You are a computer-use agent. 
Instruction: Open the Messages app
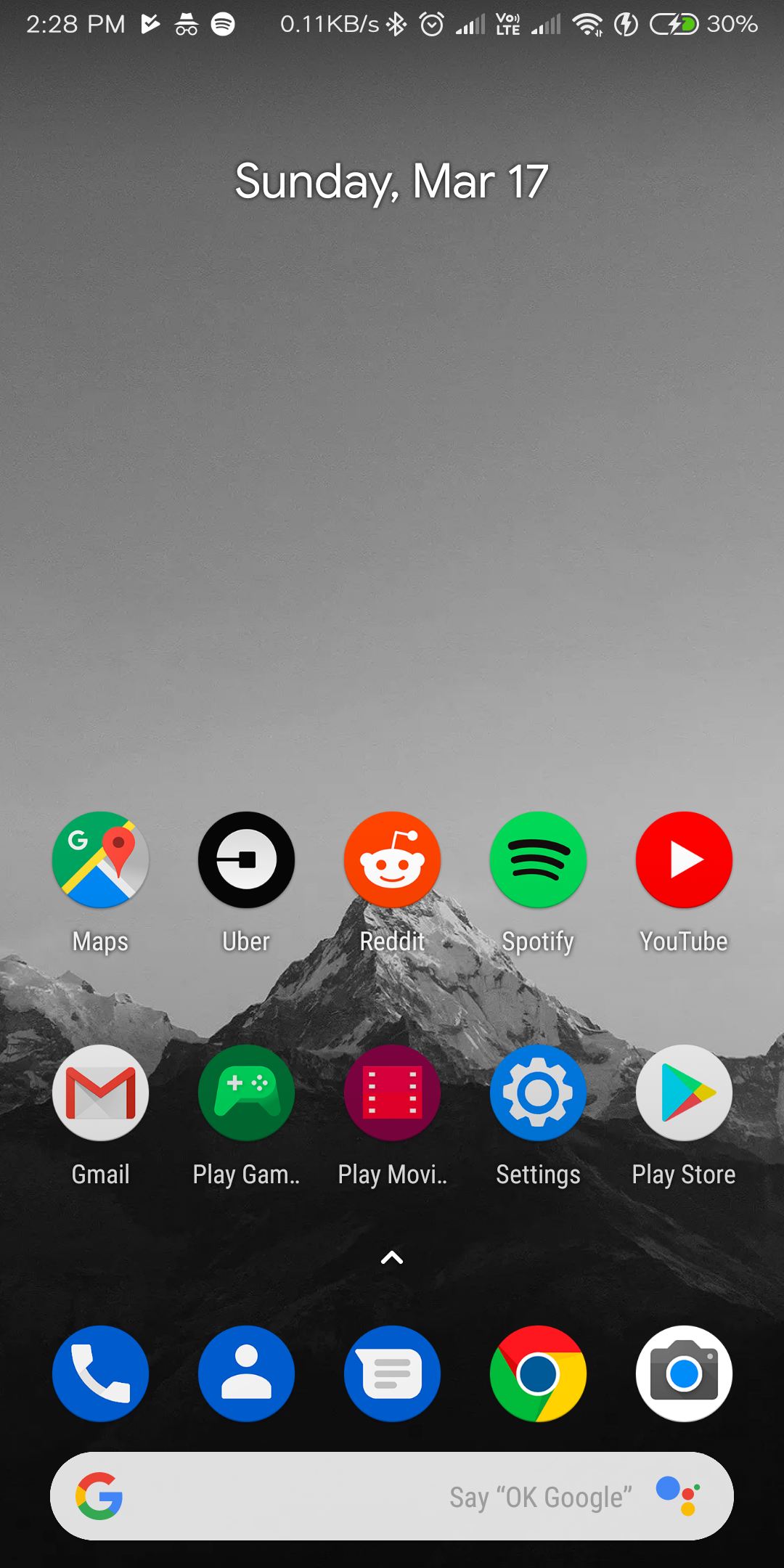(x=392, y=1373)
